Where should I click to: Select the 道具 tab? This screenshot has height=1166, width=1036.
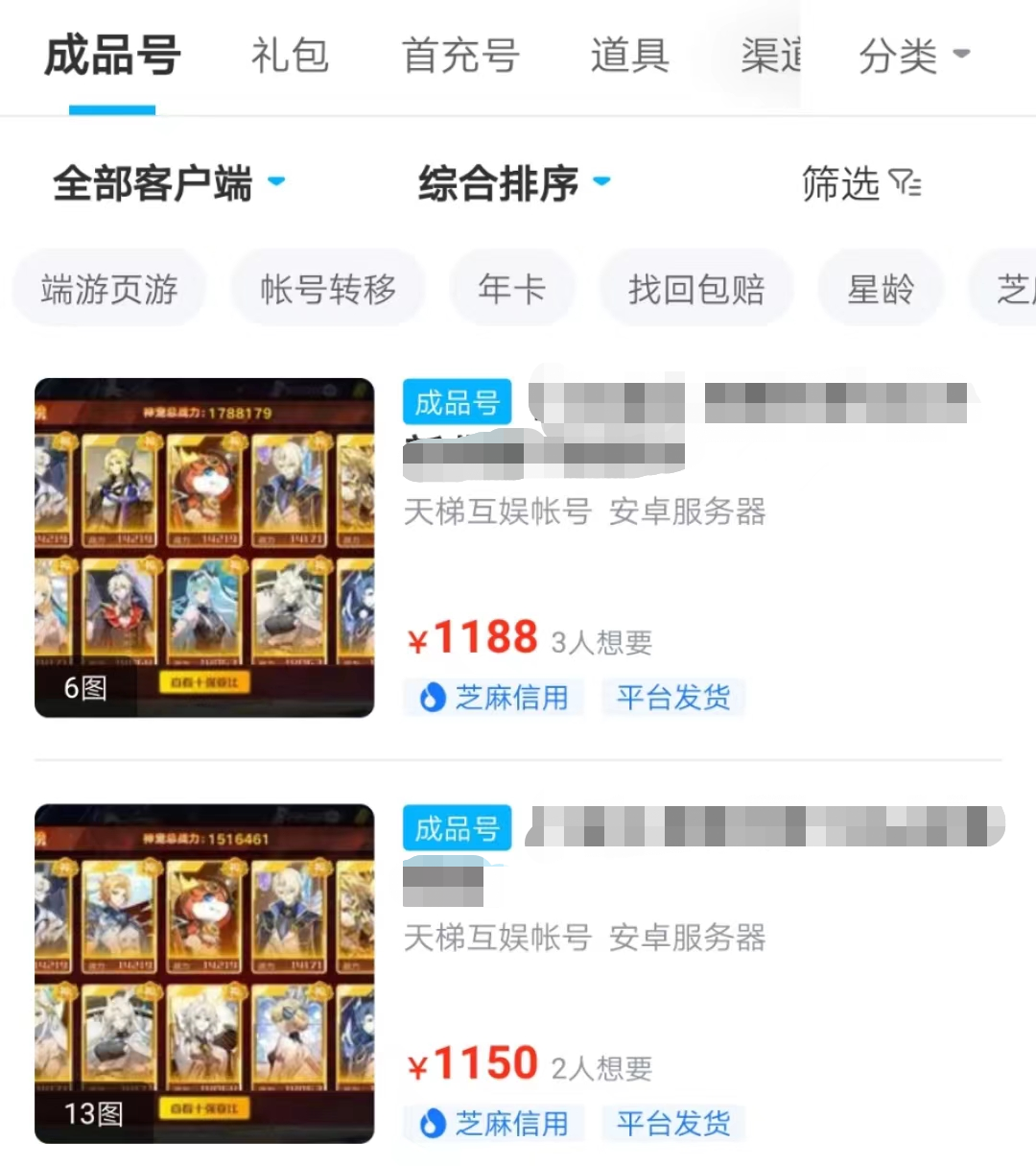[629, 56]
